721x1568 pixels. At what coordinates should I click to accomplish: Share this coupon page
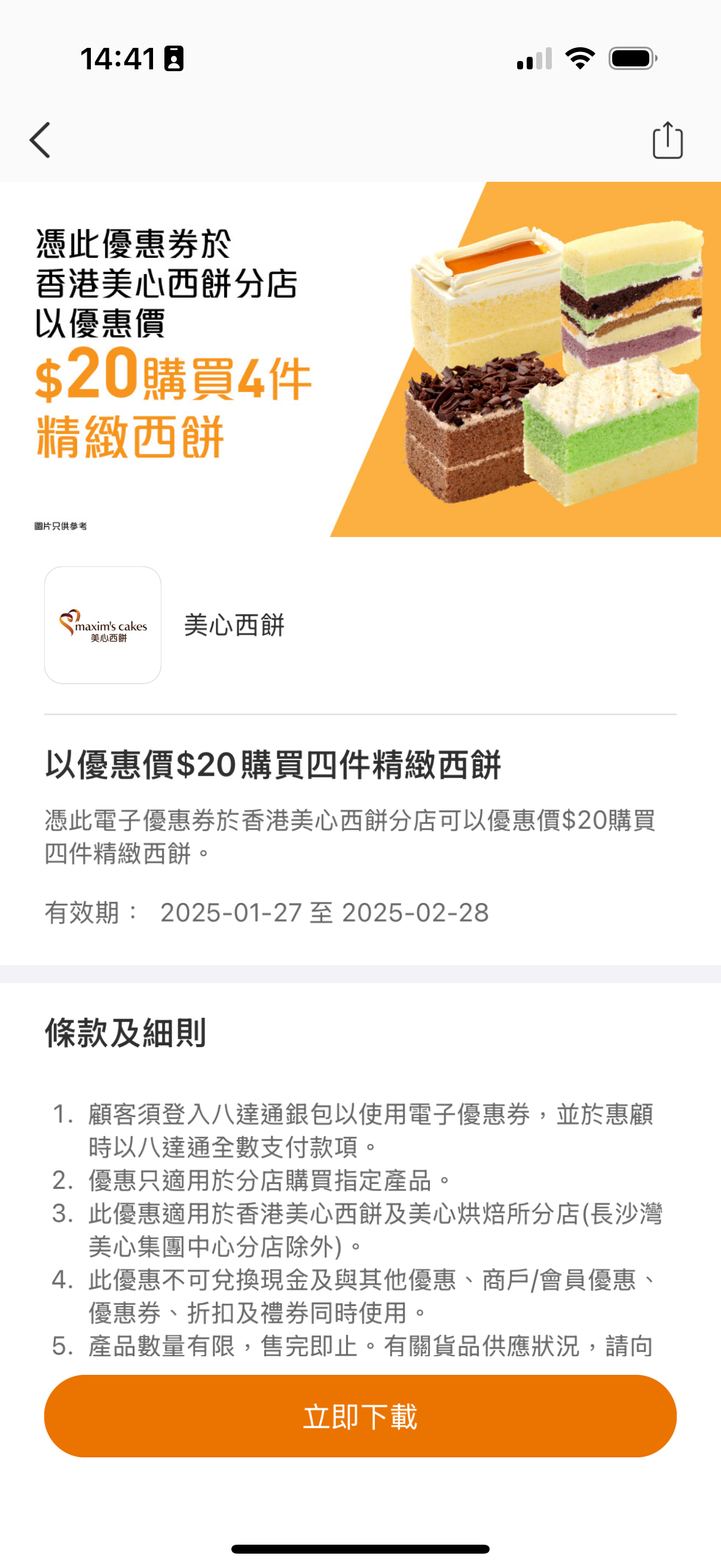pyautogui.click(x=667, y=141)
